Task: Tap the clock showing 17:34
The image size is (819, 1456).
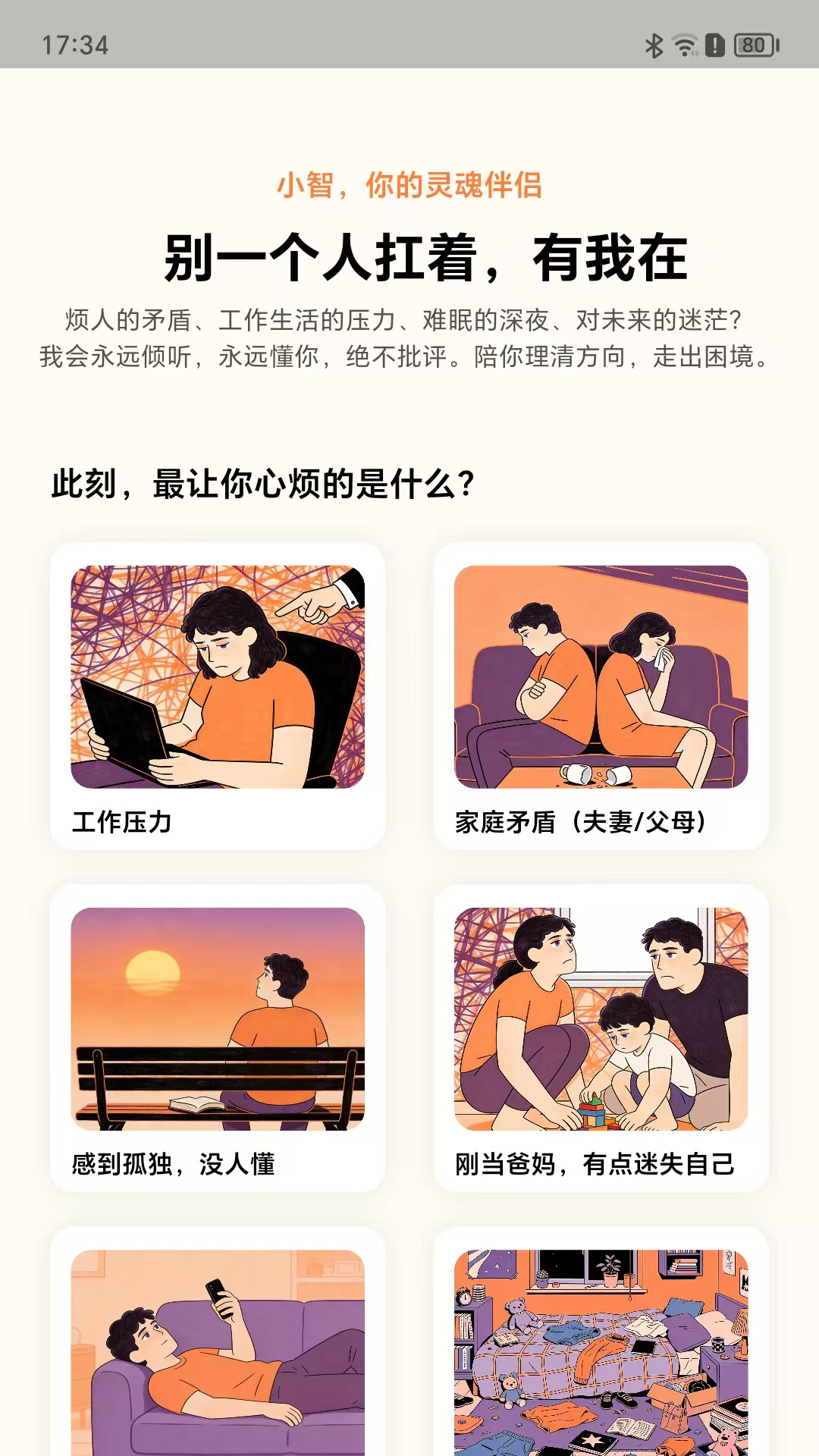Action: click(76, 43)
